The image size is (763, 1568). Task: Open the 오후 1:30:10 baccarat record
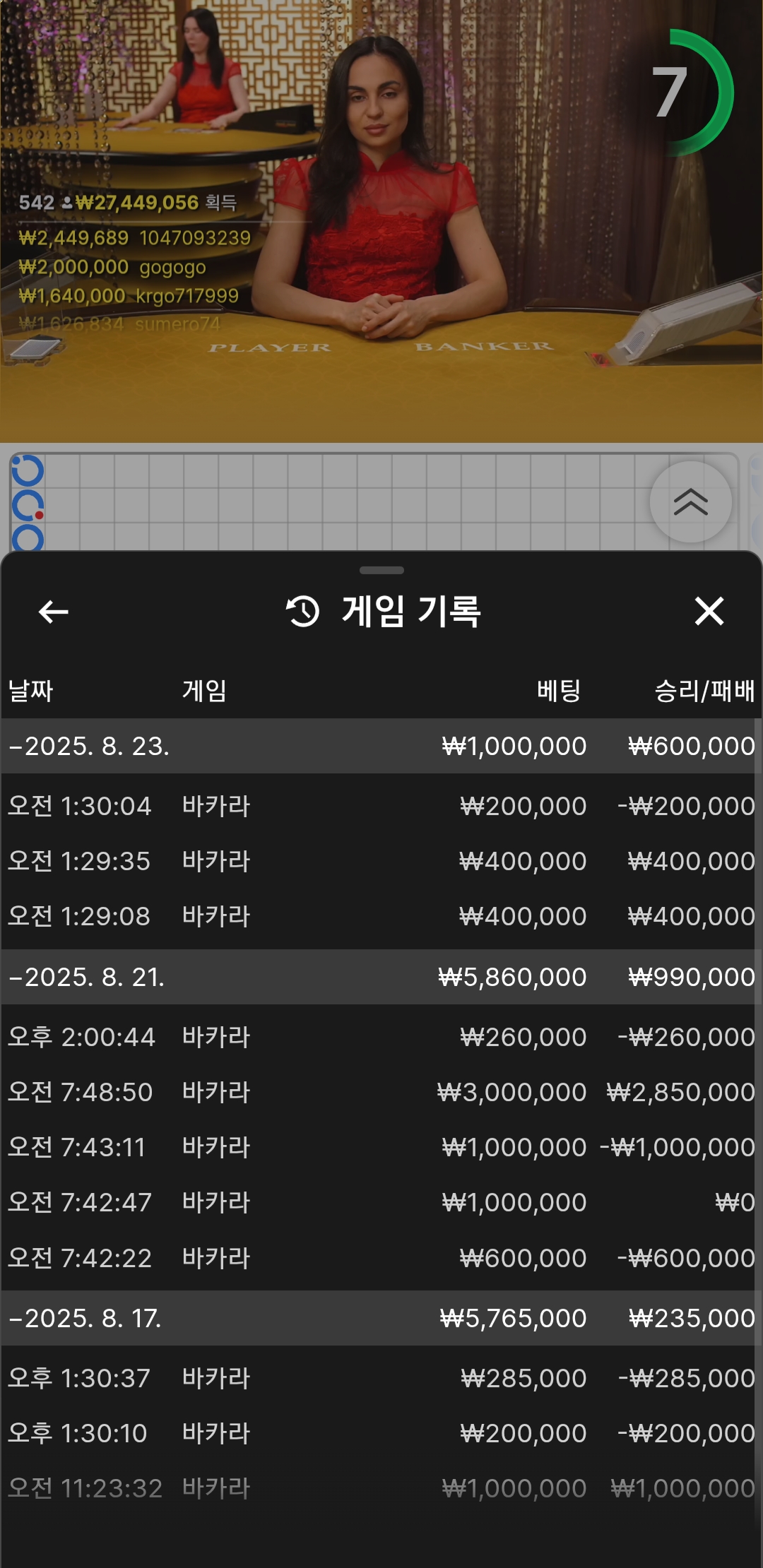[381, 1433]
